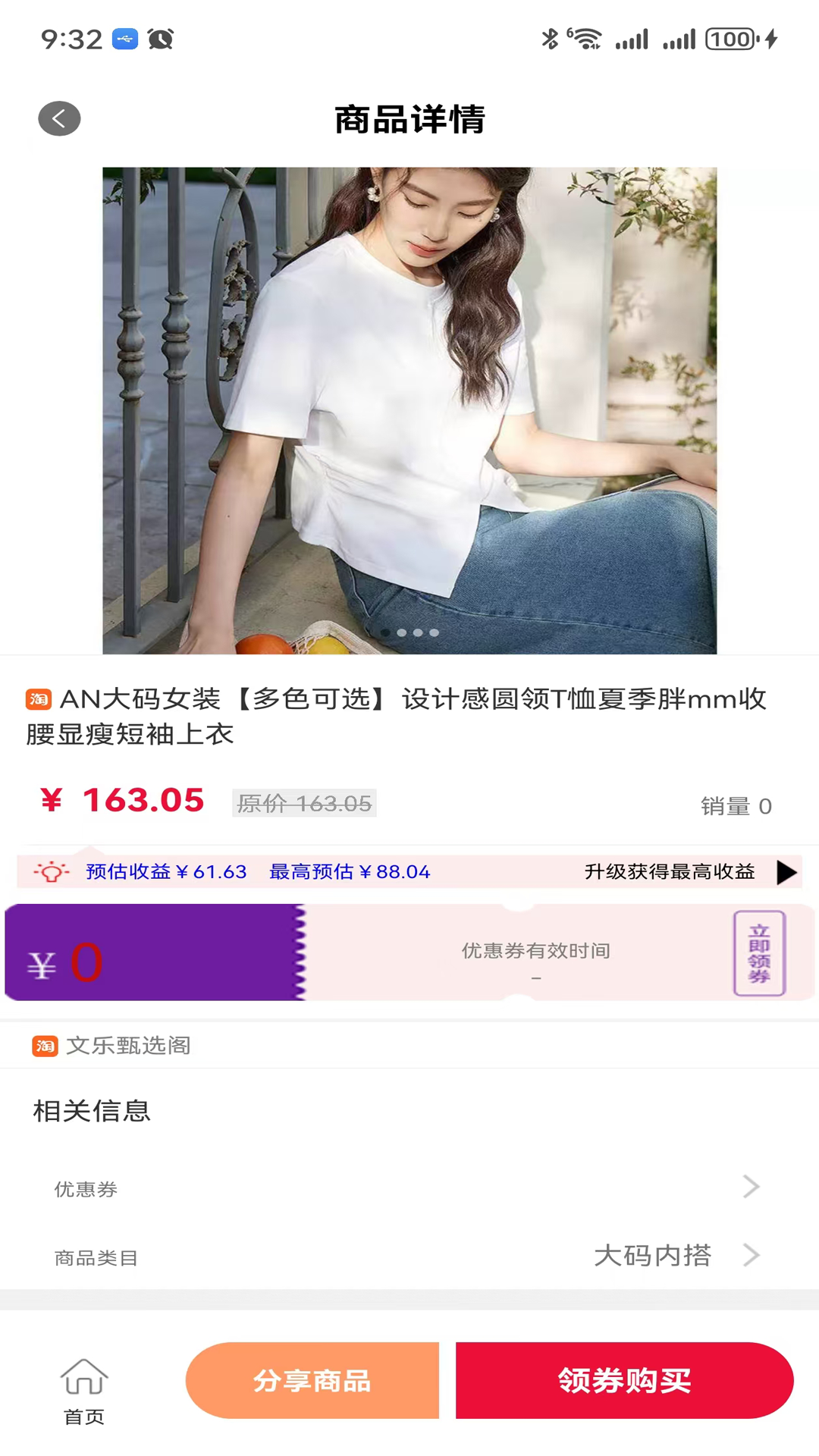The width and height of the screenshot is (819, 1456).
Task: Select the 相关信息 section header
Action: click(91, 1113)
